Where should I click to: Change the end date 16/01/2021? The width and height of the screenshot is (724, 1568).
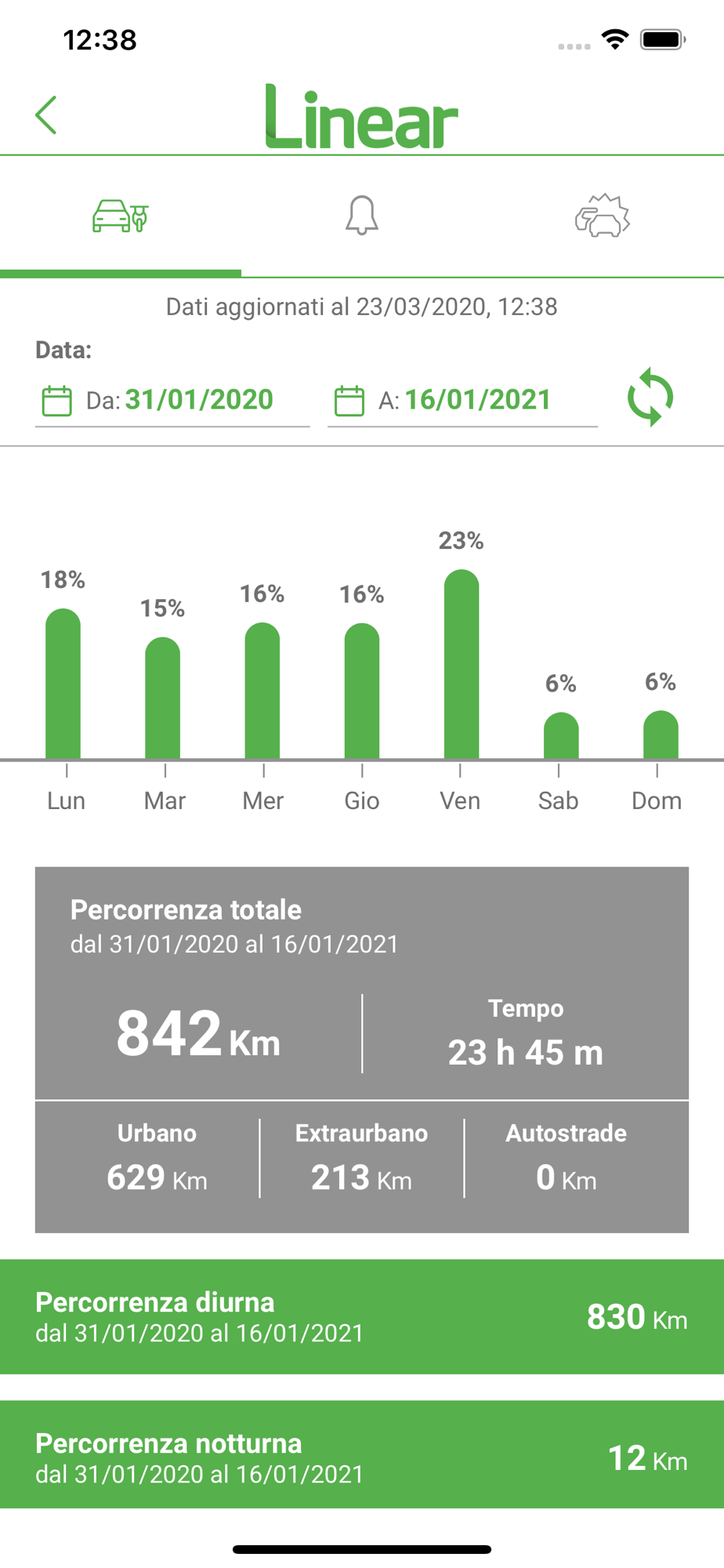coord(462,401)
